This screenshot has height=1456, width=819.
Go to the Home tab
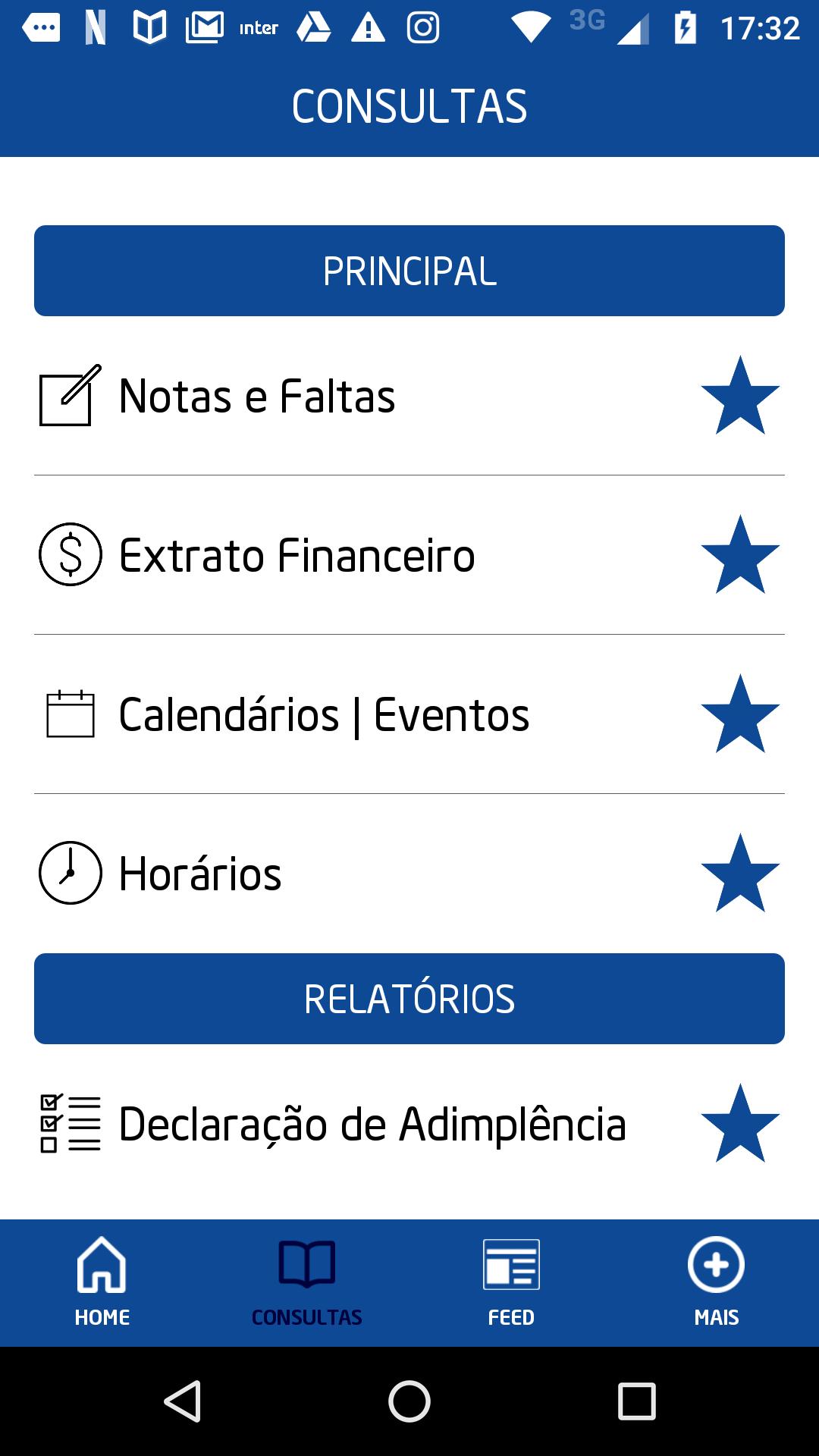[x=102, y=1283]
